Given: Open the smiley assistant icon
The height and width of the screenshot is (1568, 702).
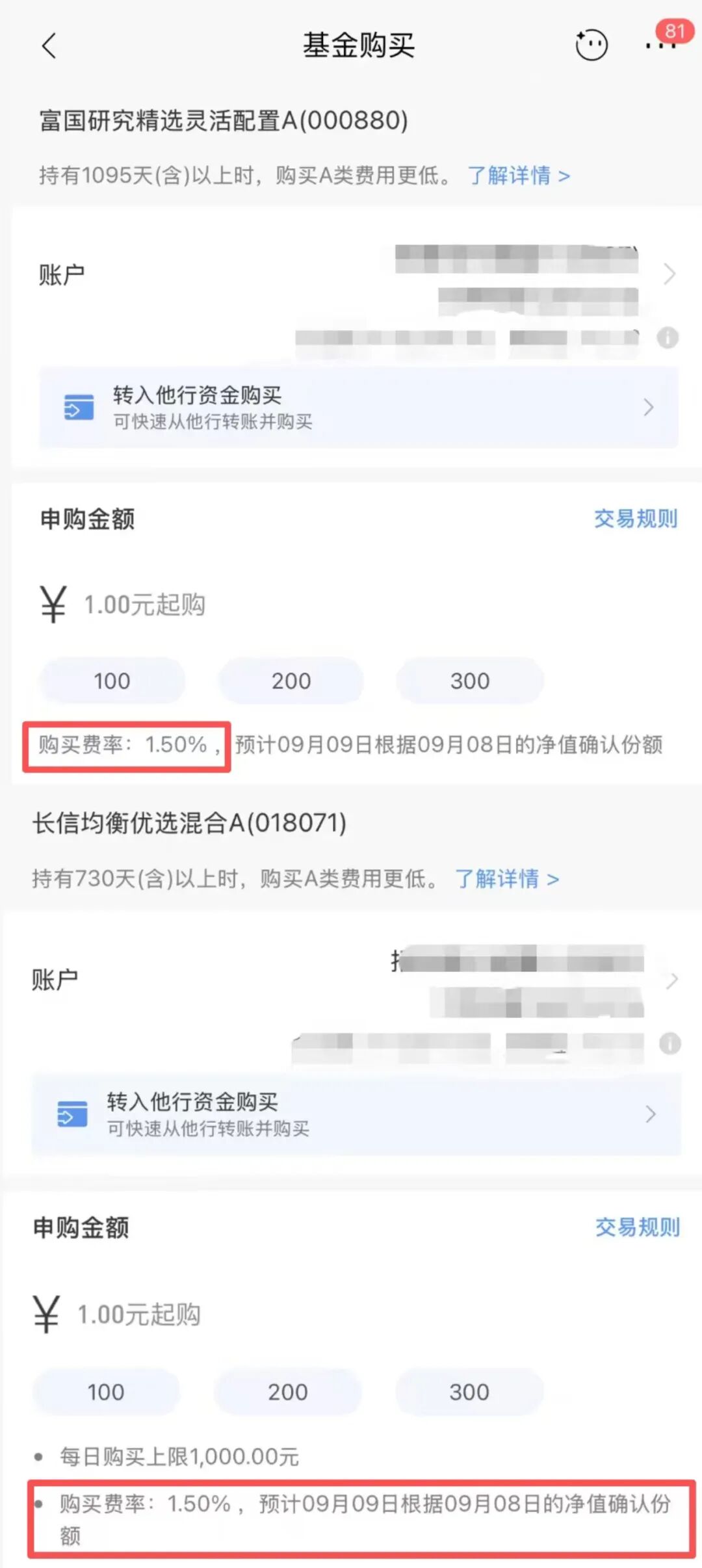Looking at the screenshot, I should (x=591, y=45).
